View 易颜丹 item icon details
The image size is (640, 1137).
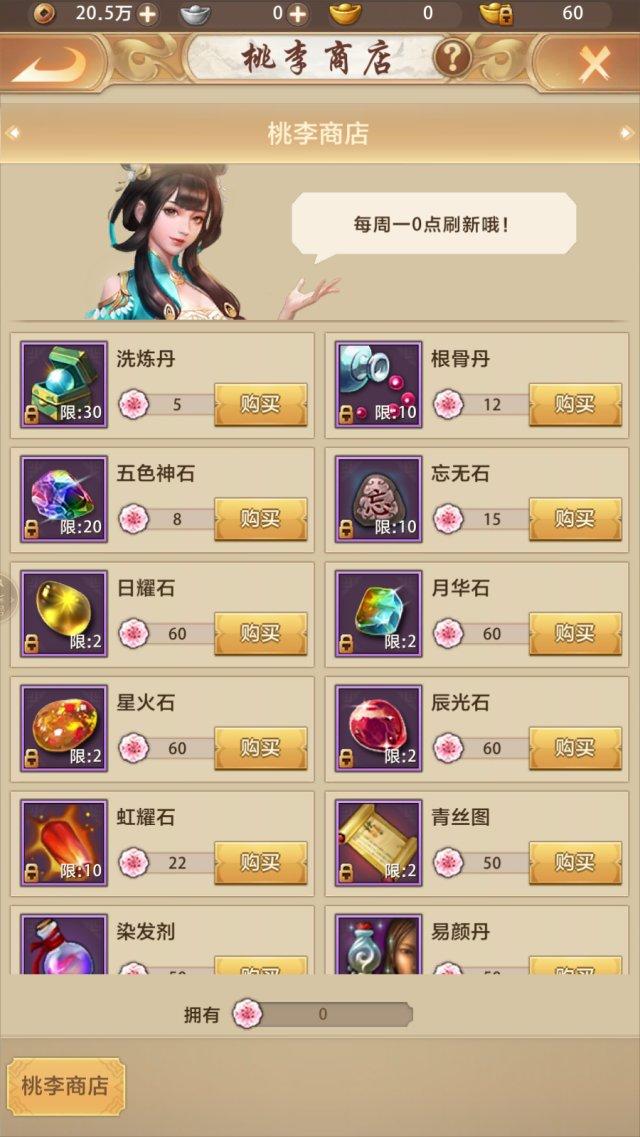click(x=378, y=945)
